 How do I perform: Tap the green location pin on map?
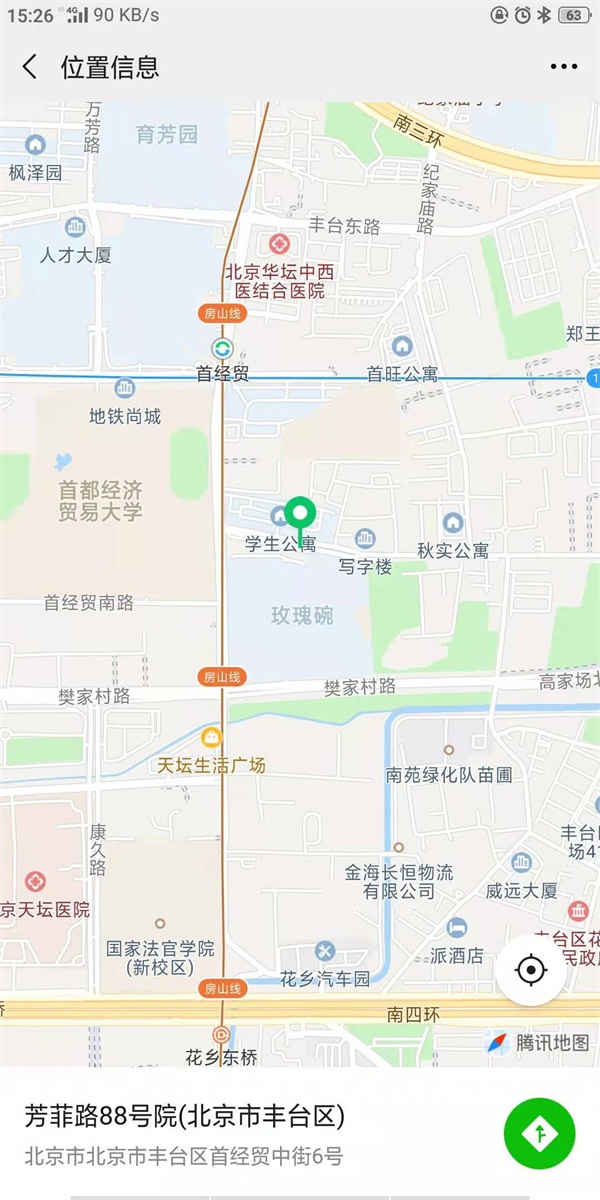pyautogui.click(x=300, y=517)
